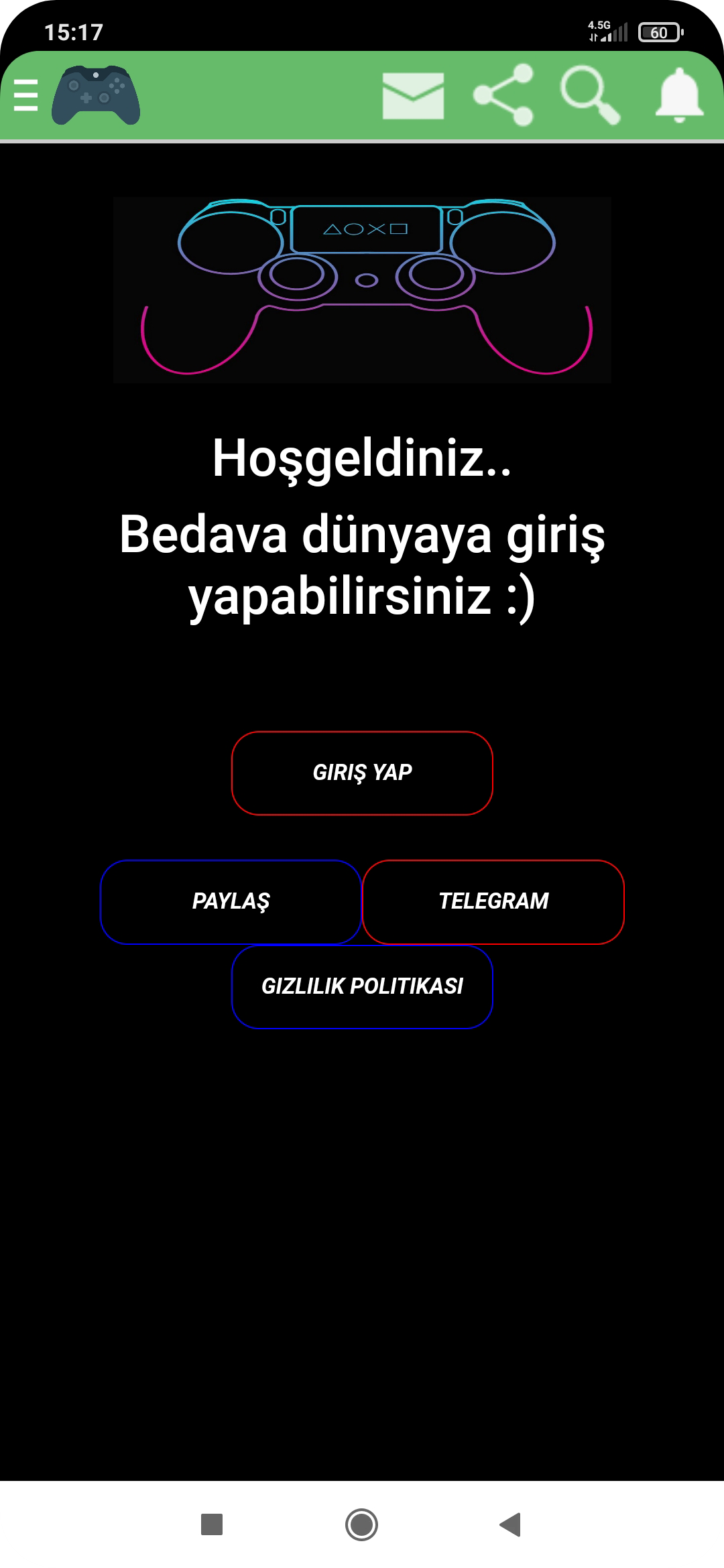Open the envelope mail icon
Screen dimensions: 724x1568
(413, 96)
